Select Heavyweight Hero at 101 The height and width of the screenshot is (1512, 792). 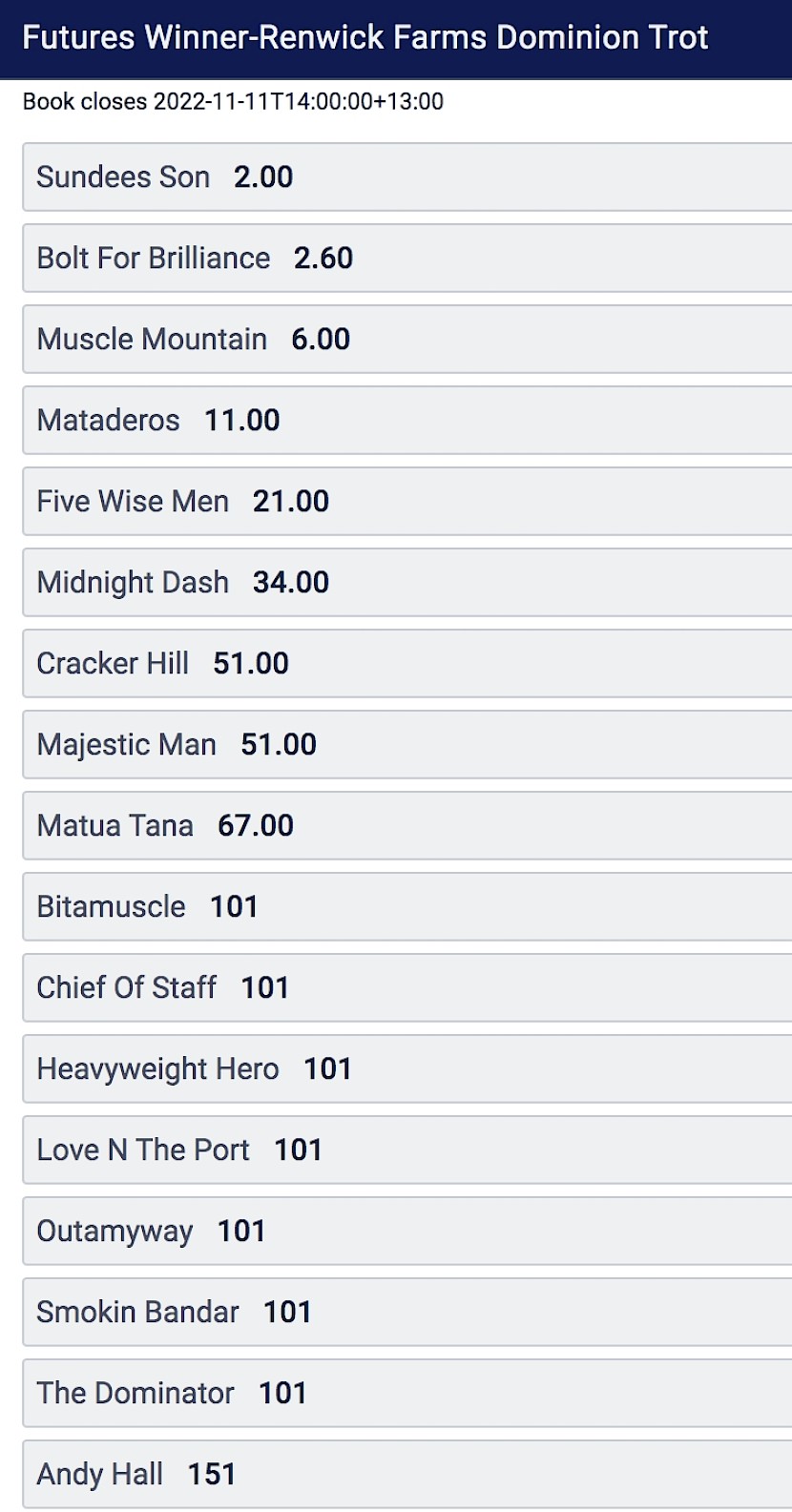click(407, 1068)
